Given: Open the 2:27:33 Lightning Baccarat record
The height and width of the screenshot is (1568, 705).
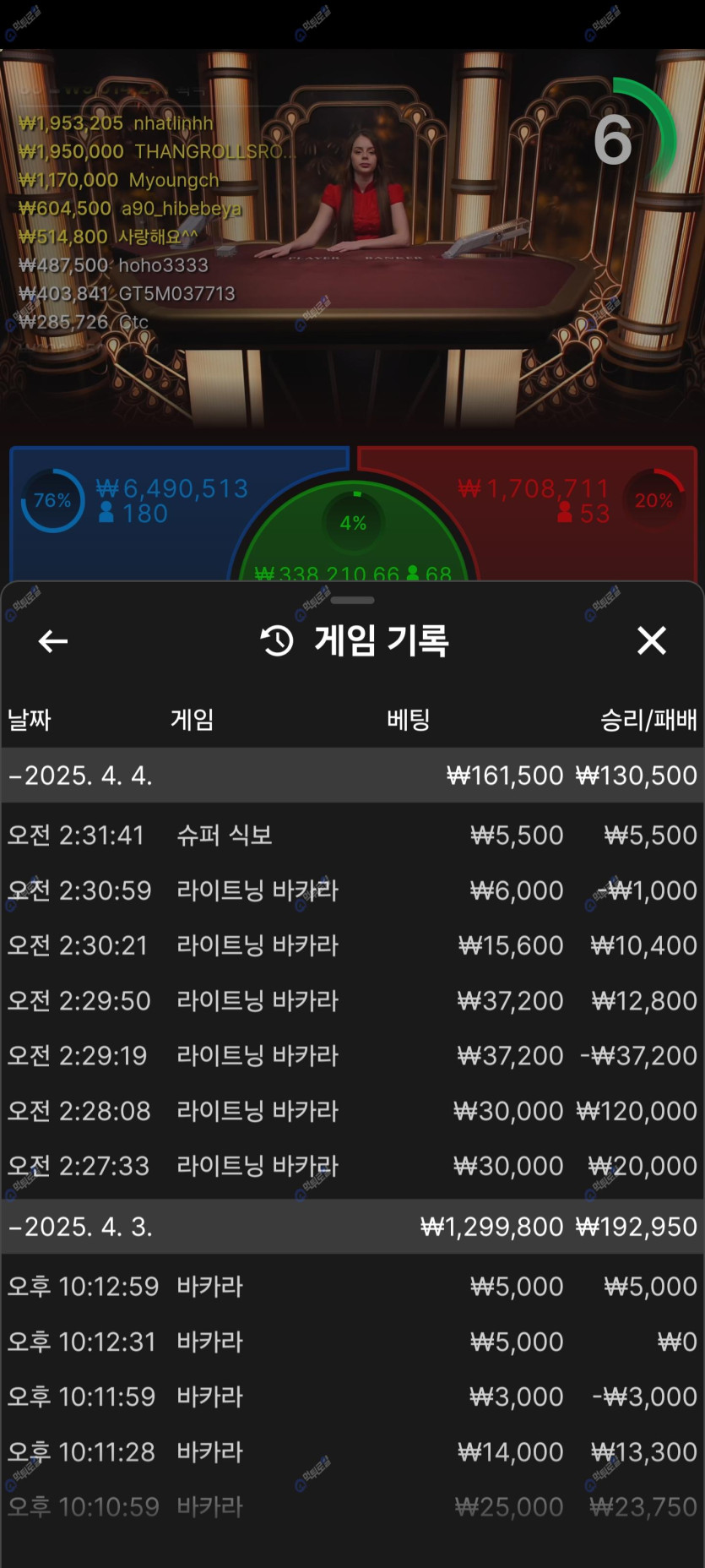Looking at the screenshot, I should click(x=352, y=1166).
